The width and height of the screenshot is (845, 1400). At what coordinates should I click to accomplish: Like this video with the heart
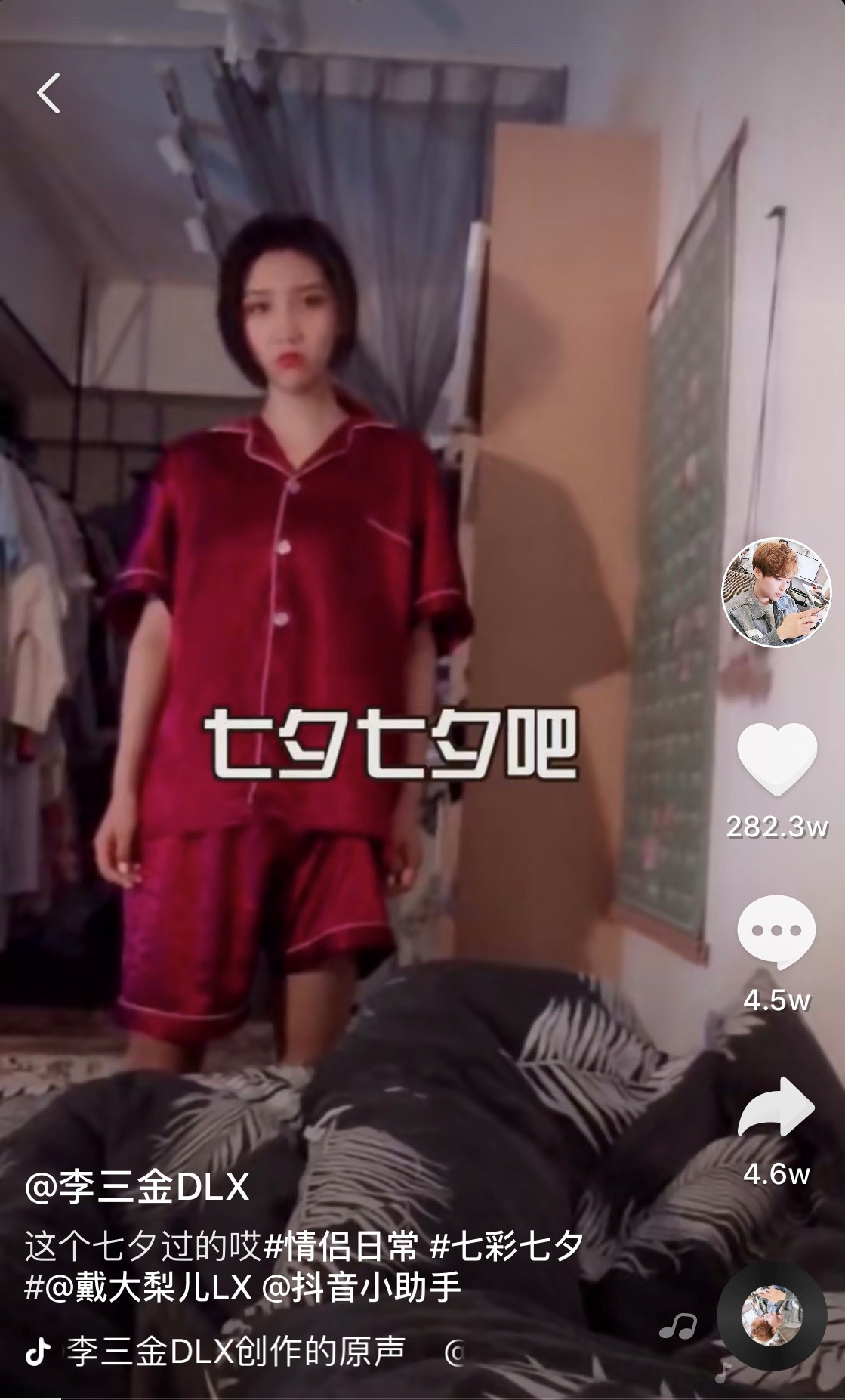[776, 759]
